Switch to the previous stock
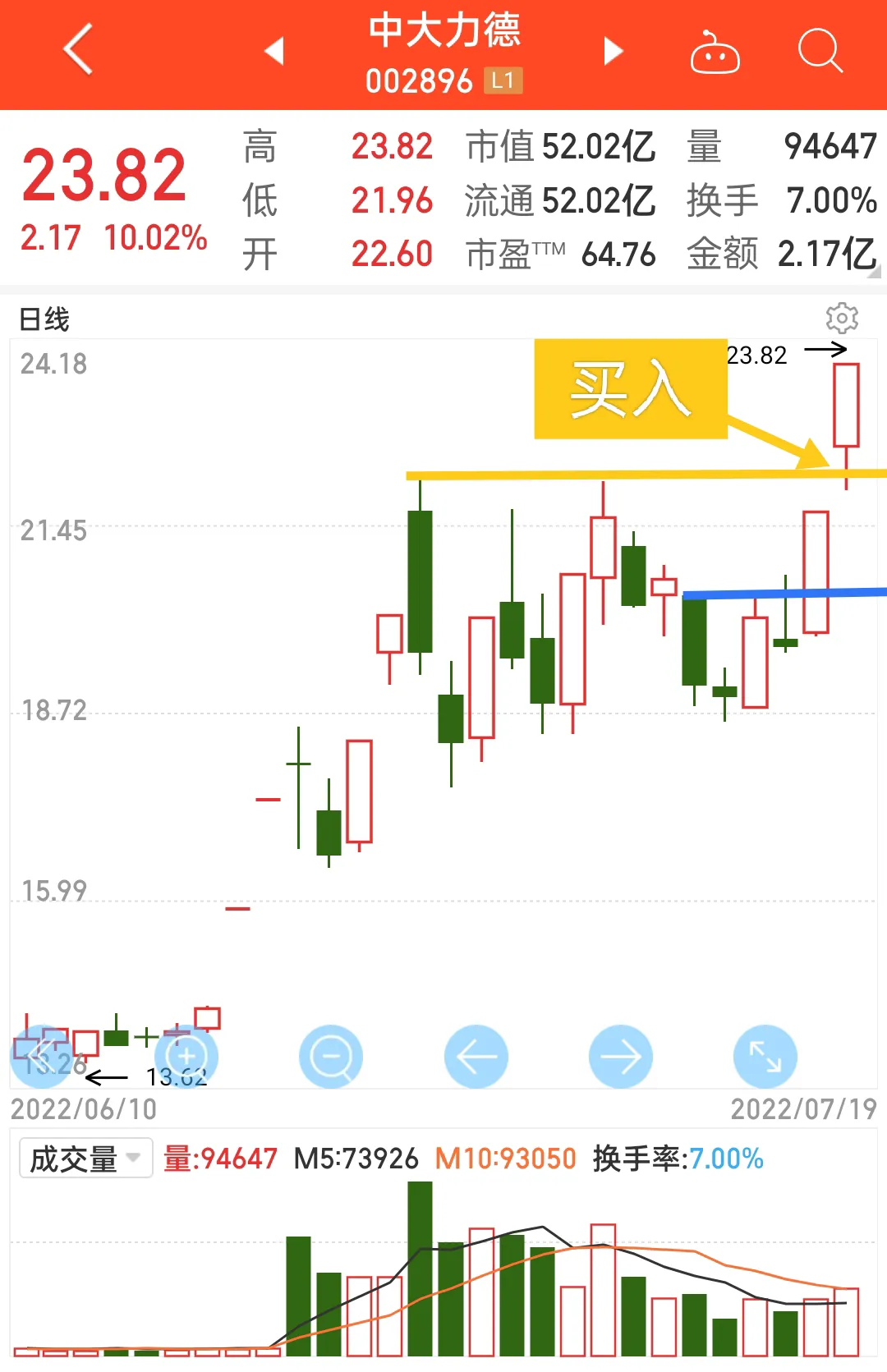The height and width of the screenshot is (1372, 887). 274,52
